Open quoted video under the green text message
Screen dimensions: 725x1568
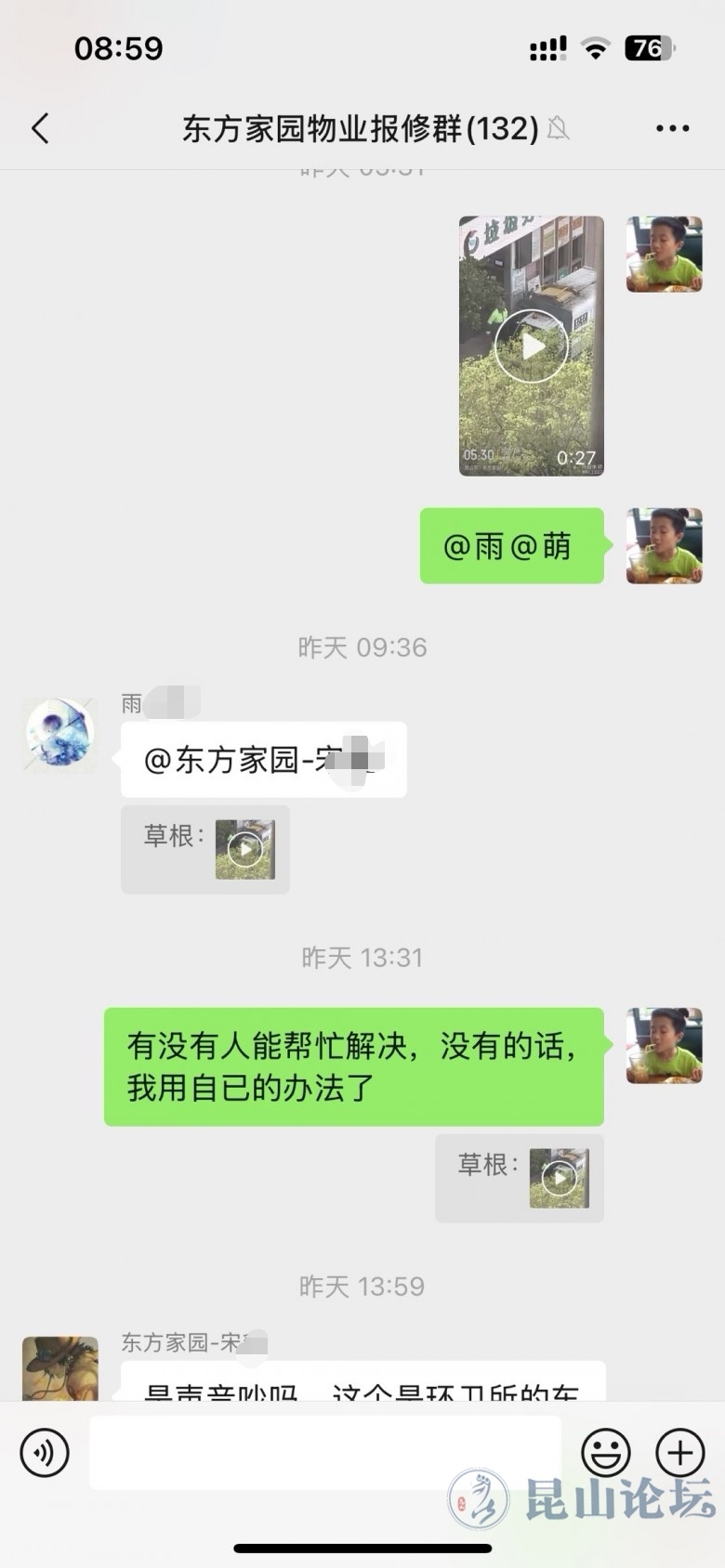coord(559,1178)
